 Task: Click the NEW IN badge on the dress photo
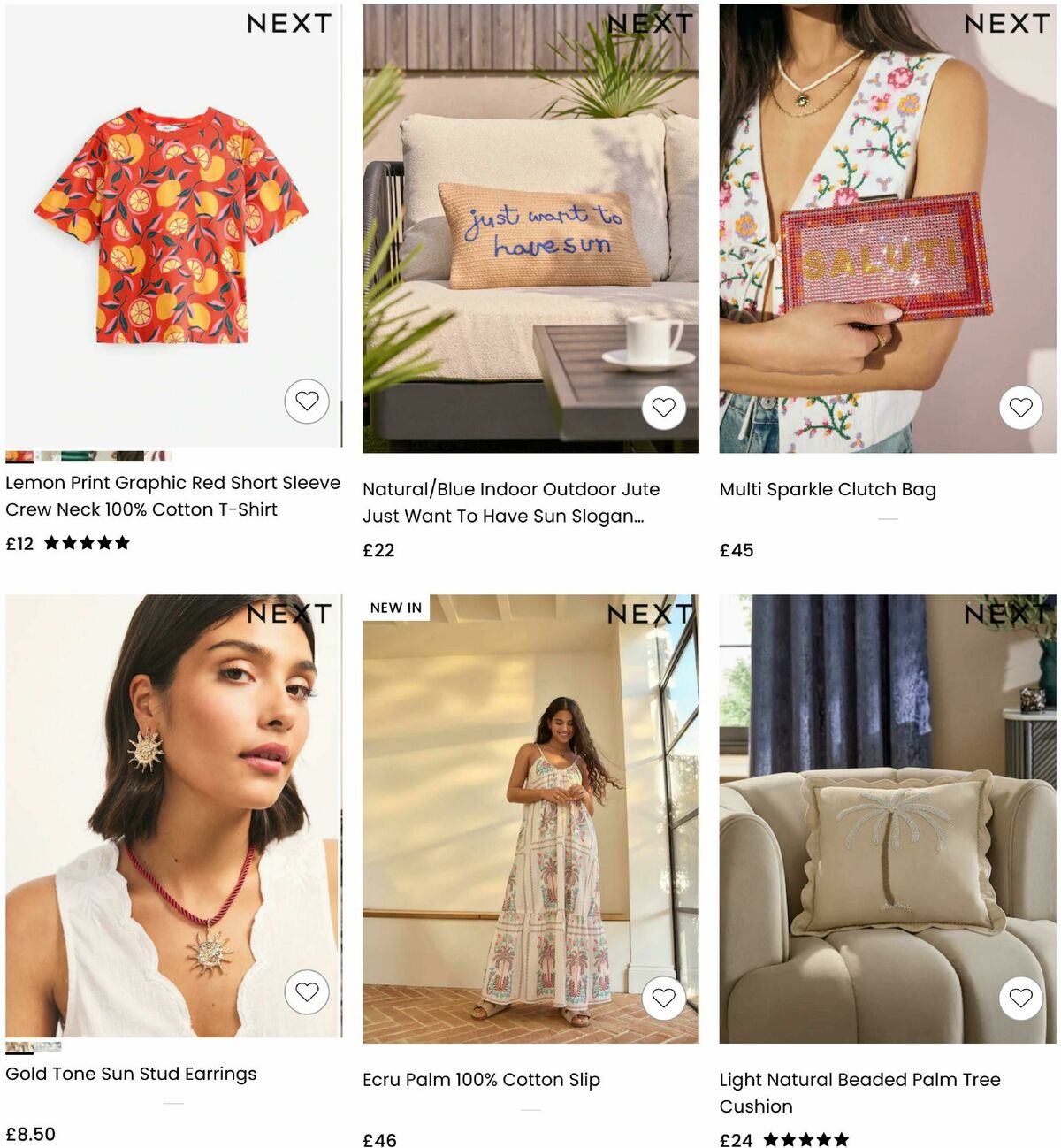click(x=395, y=608)
